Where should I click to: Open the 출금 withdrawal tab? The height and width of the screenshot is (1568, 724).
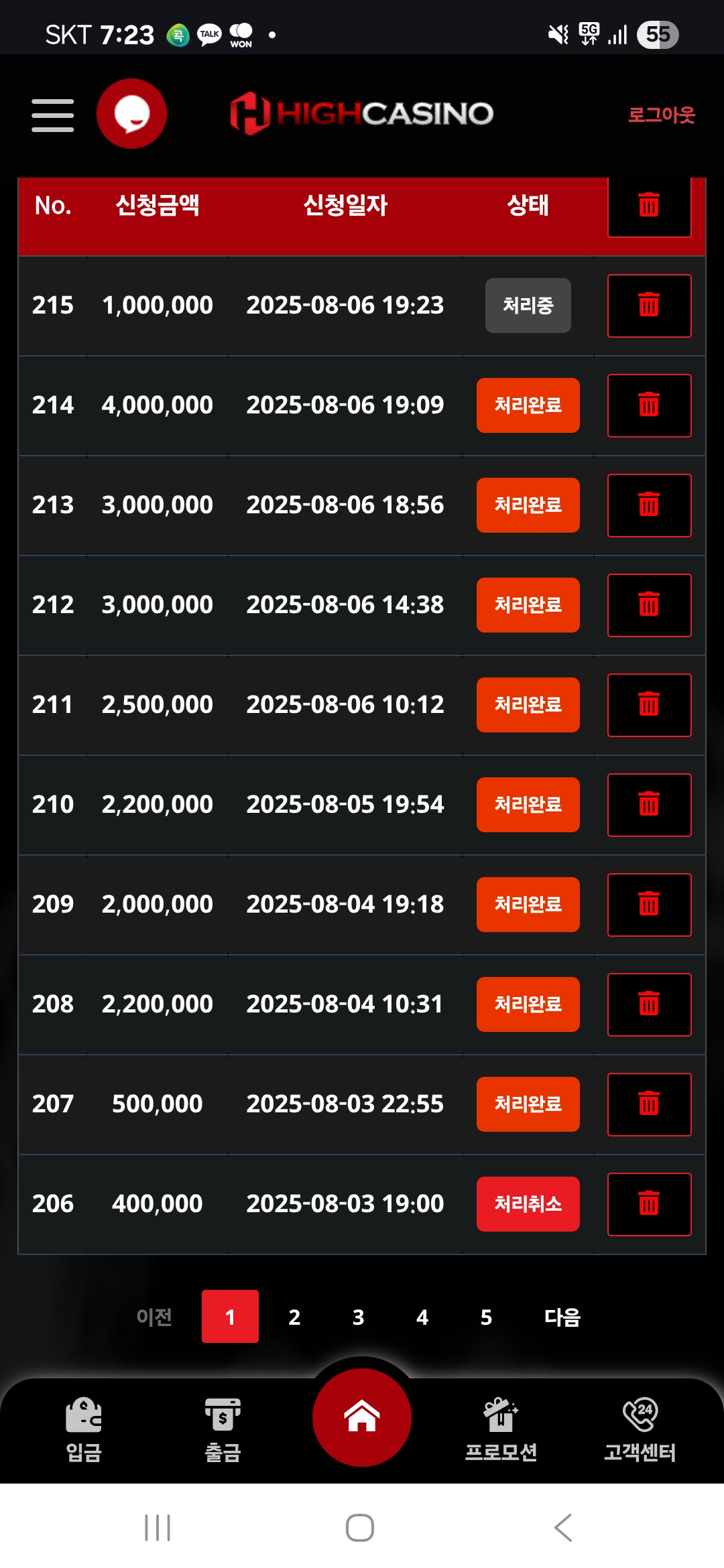coord(223,1429)
